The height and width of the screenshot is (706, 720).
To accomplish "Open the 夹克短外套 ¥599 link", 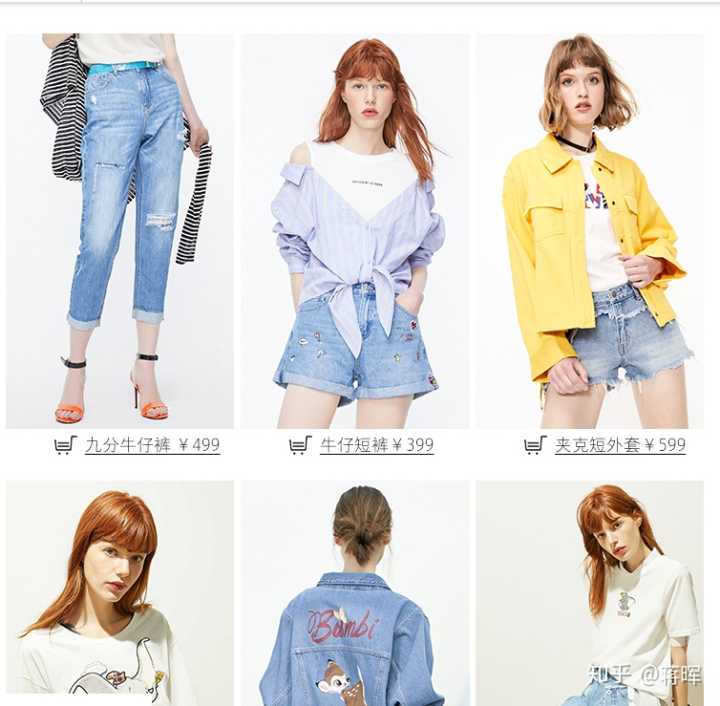I will point(620,445).
